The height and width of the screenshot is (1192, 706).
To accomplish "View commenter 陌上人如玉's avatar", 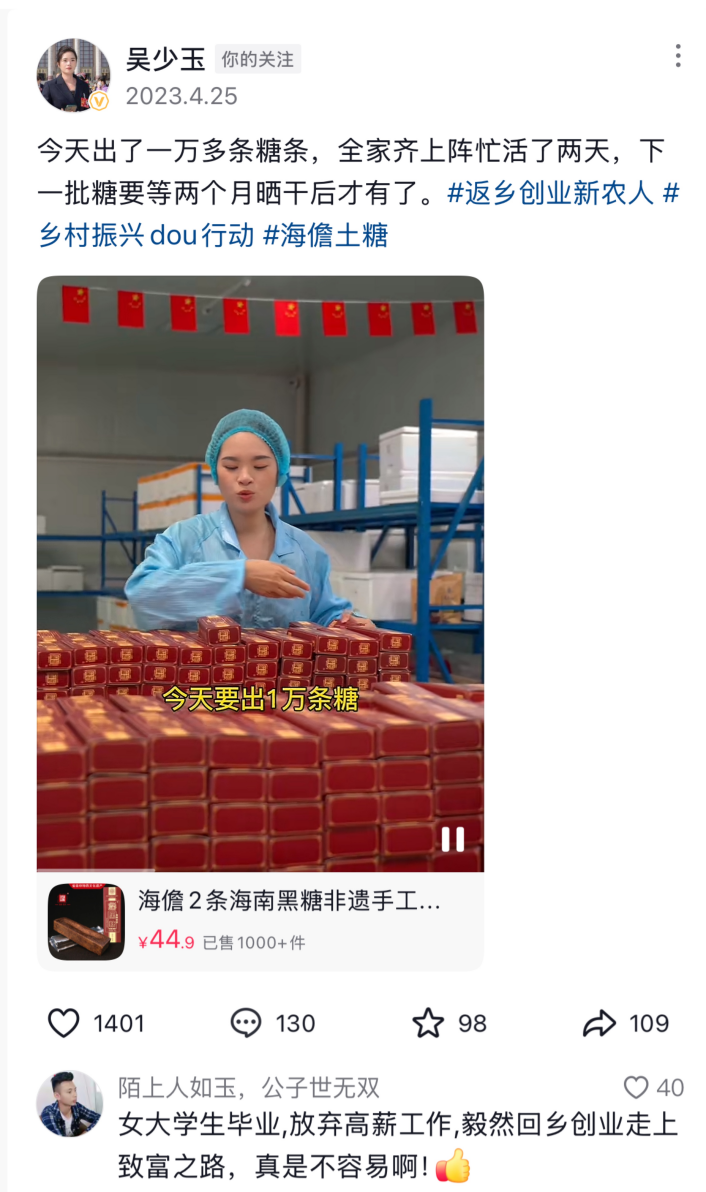I will click(x=70, y=1105).
